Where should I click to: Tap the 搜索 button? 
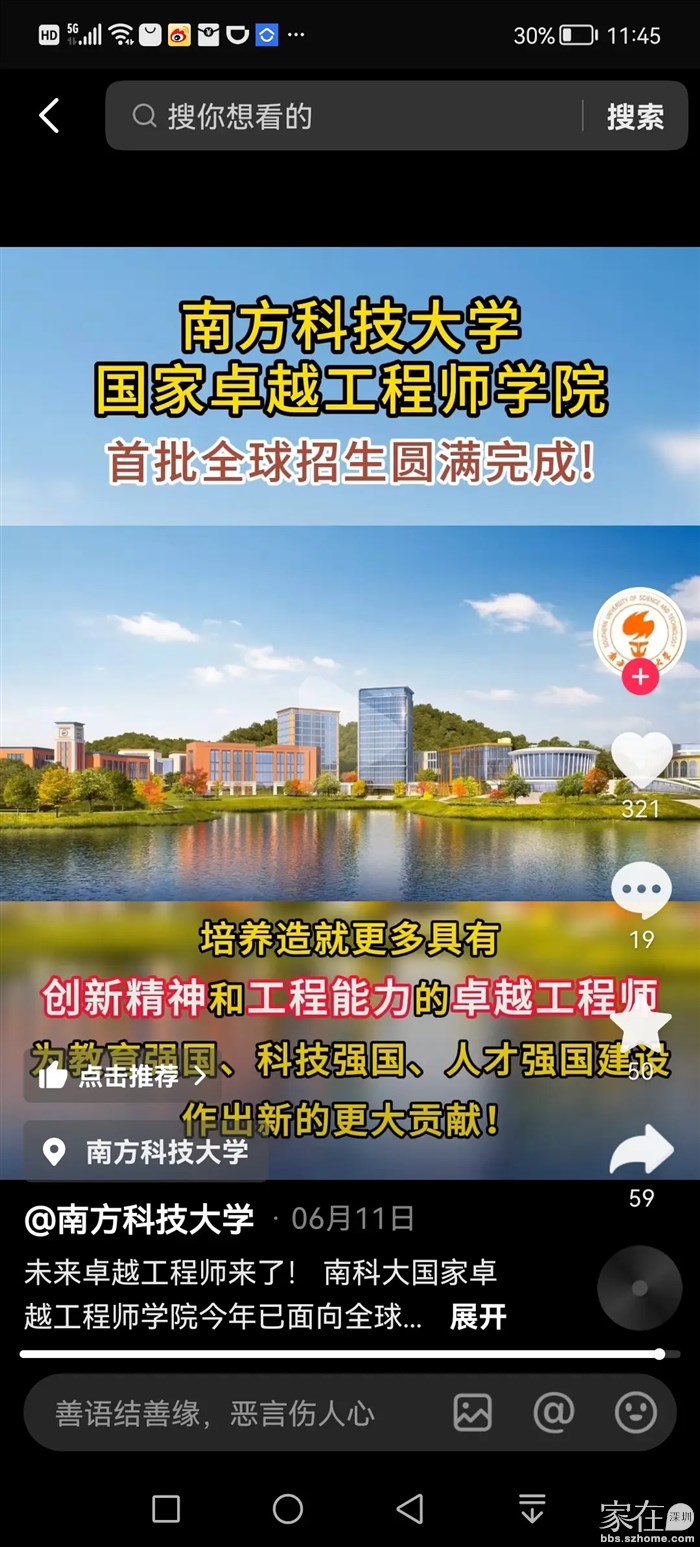pyautogui.click(x=635, y=117)
